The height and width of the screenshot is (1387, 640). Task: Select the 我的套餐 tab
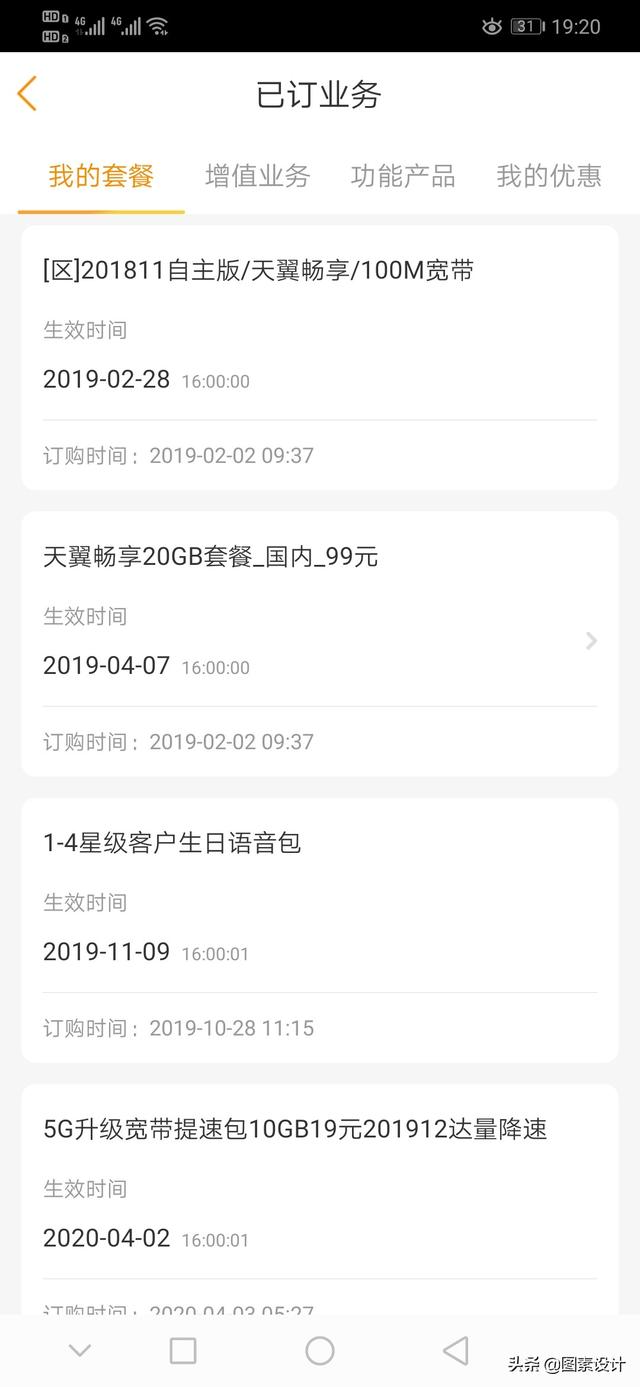point(101,177)
